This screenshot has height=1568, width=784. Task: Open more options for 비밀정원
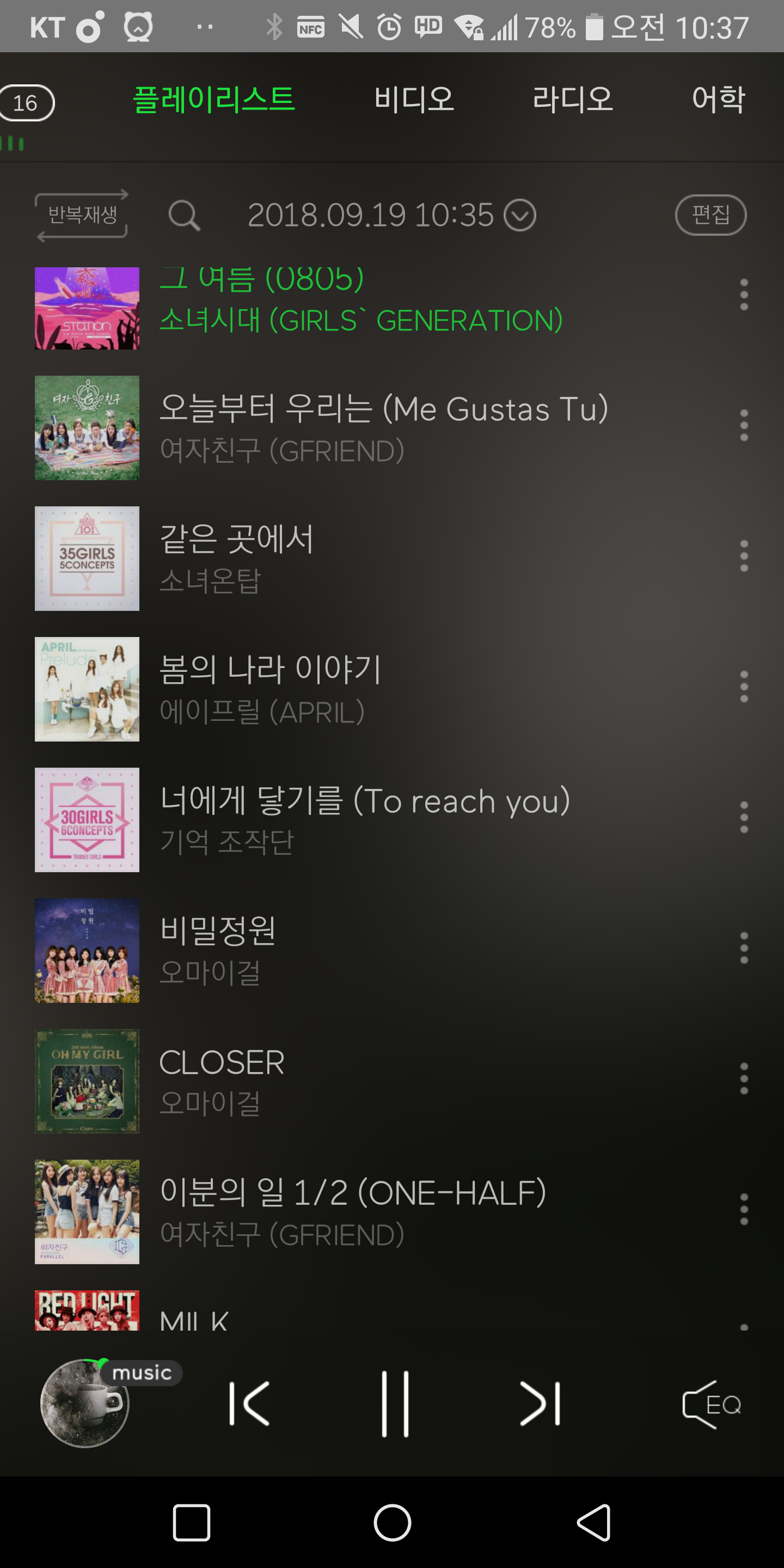[x=743, y=948]
